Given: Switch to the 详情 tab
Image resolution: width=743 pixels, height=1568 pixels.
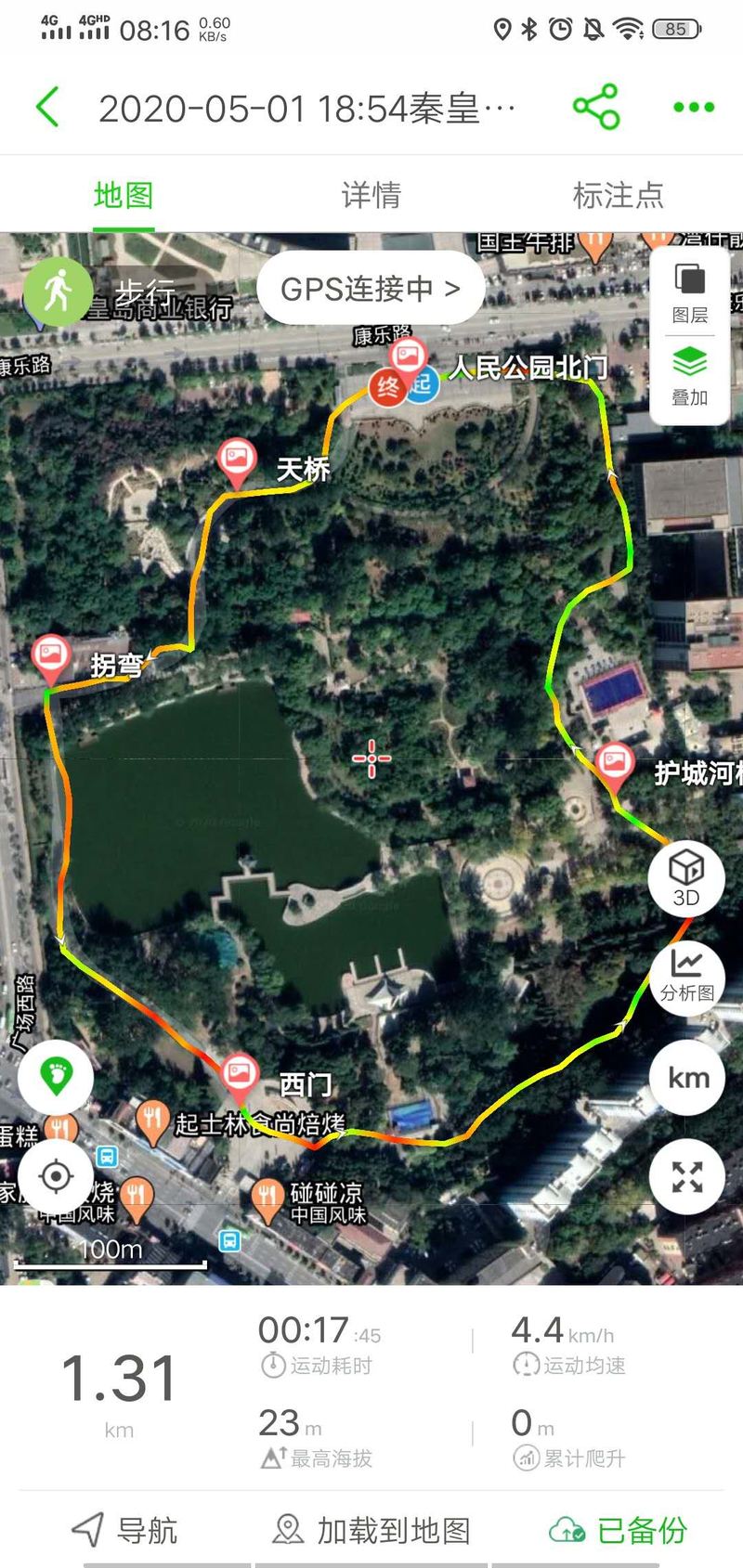Looking at the screenshot, I should click(x=371, y=195).
